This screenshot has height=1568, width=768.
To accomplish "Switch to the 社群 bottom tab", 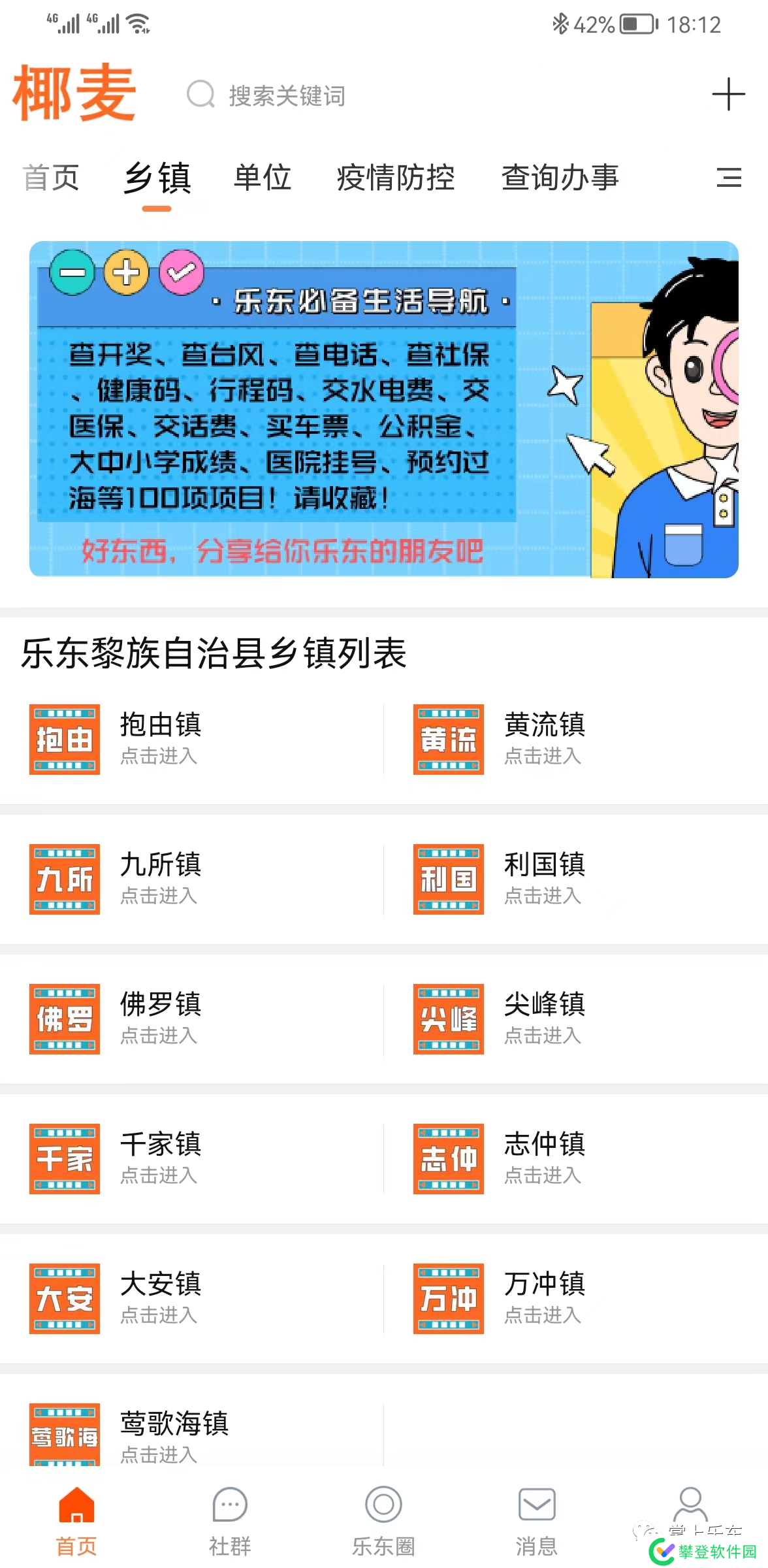I will pyautogui.click(x=230, y=1522).
